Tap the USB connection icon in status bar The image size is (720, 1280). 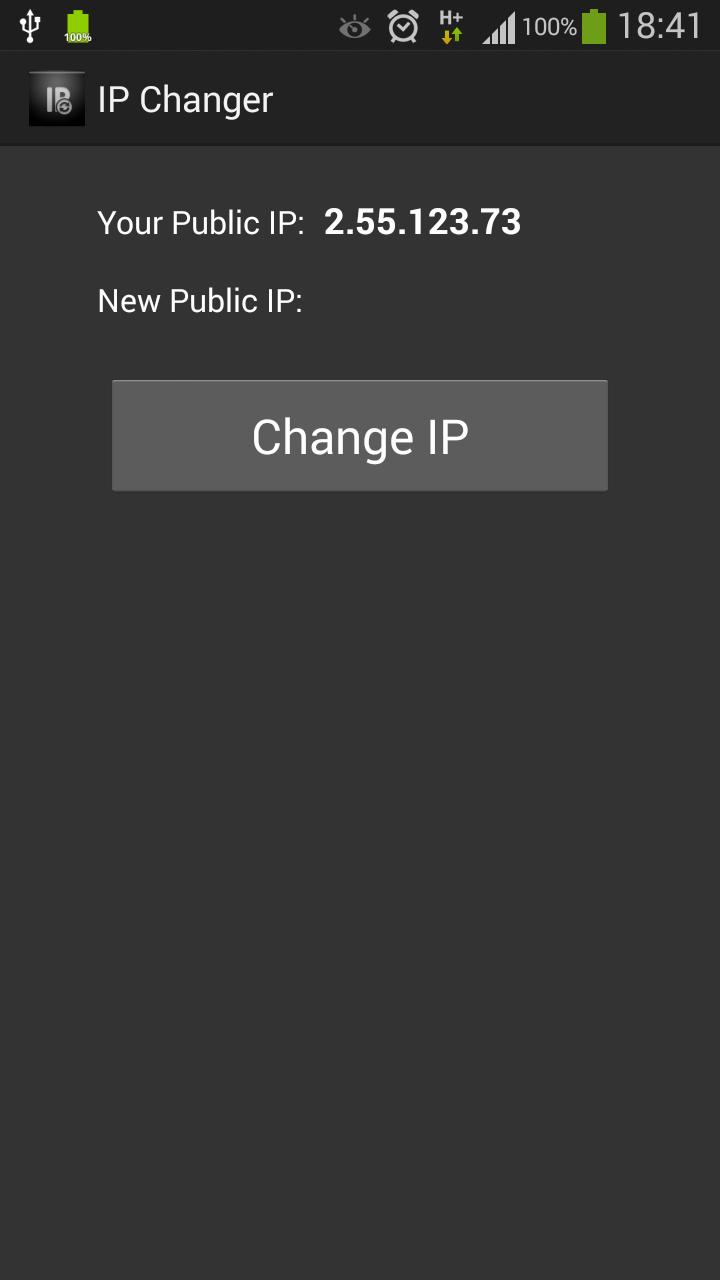pyautogui.click(x=30, y=25)
